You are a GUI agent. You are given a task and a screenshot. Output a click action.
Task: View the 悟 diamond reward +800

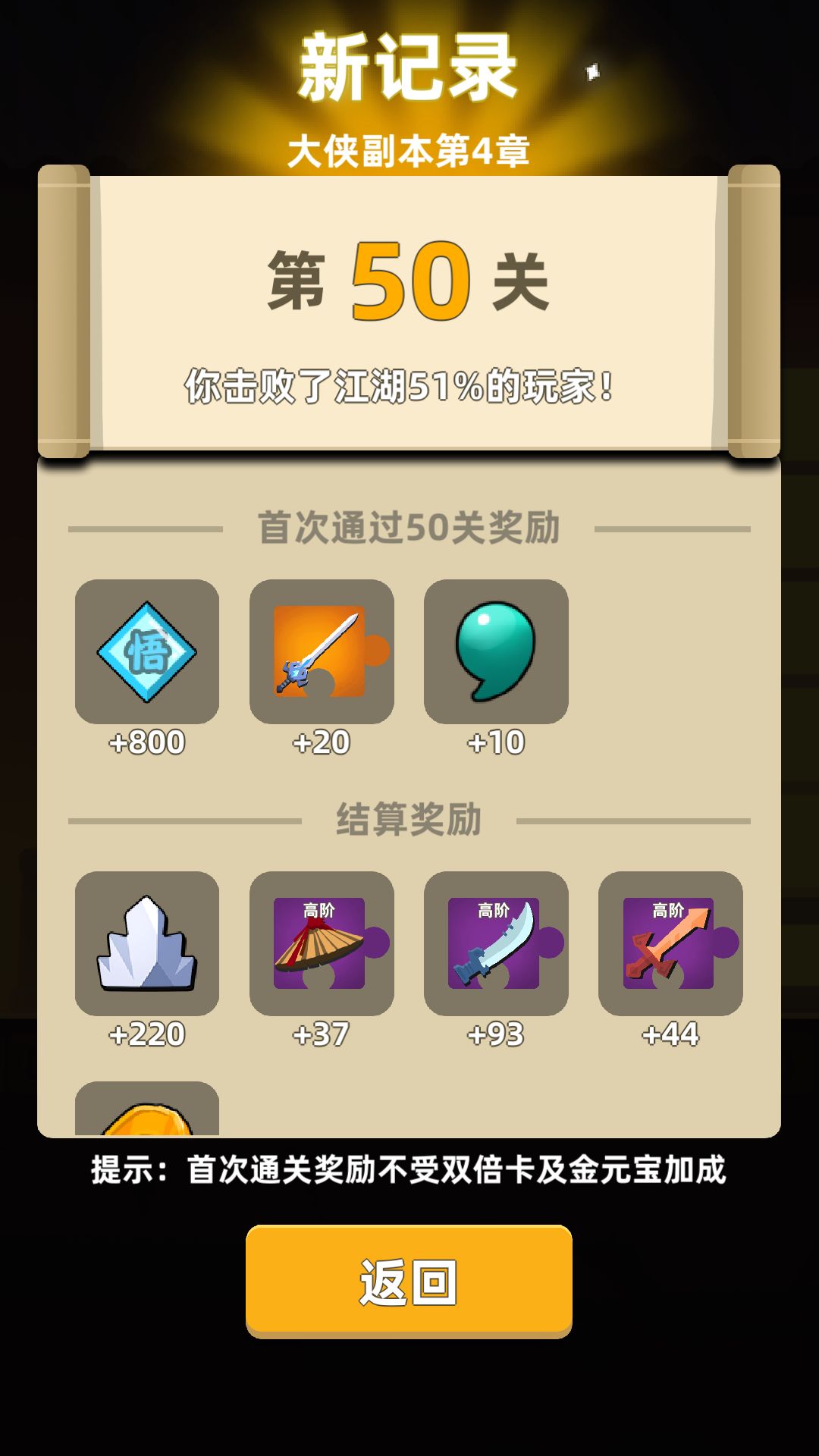coord(147,651)
